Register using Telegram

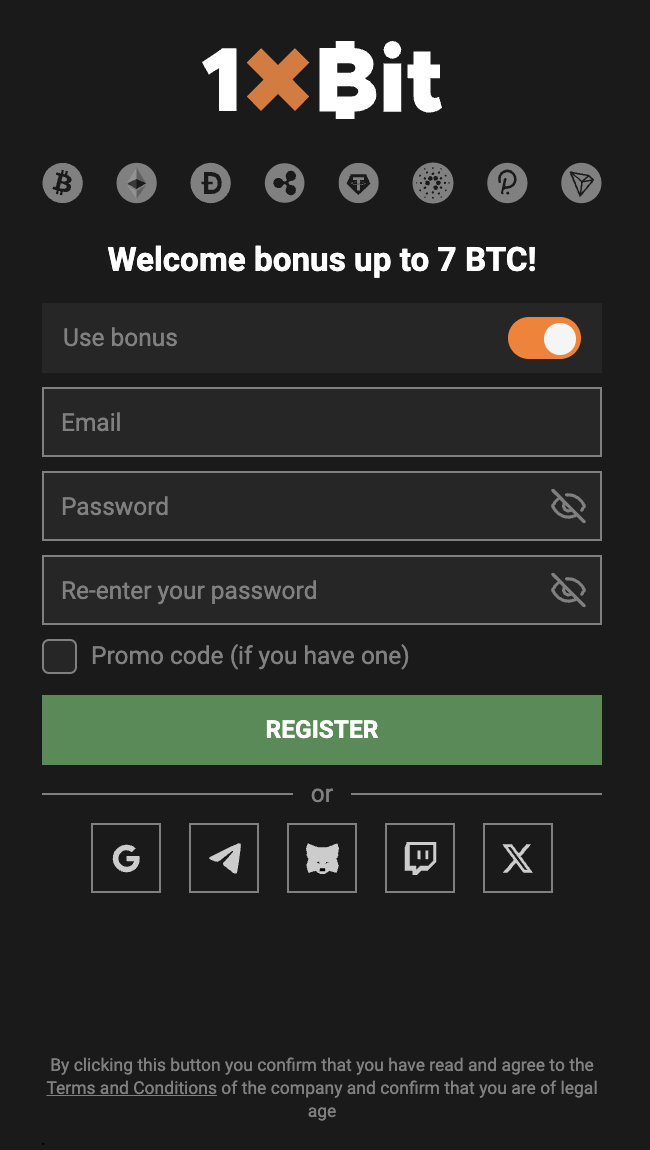(224, 858)
